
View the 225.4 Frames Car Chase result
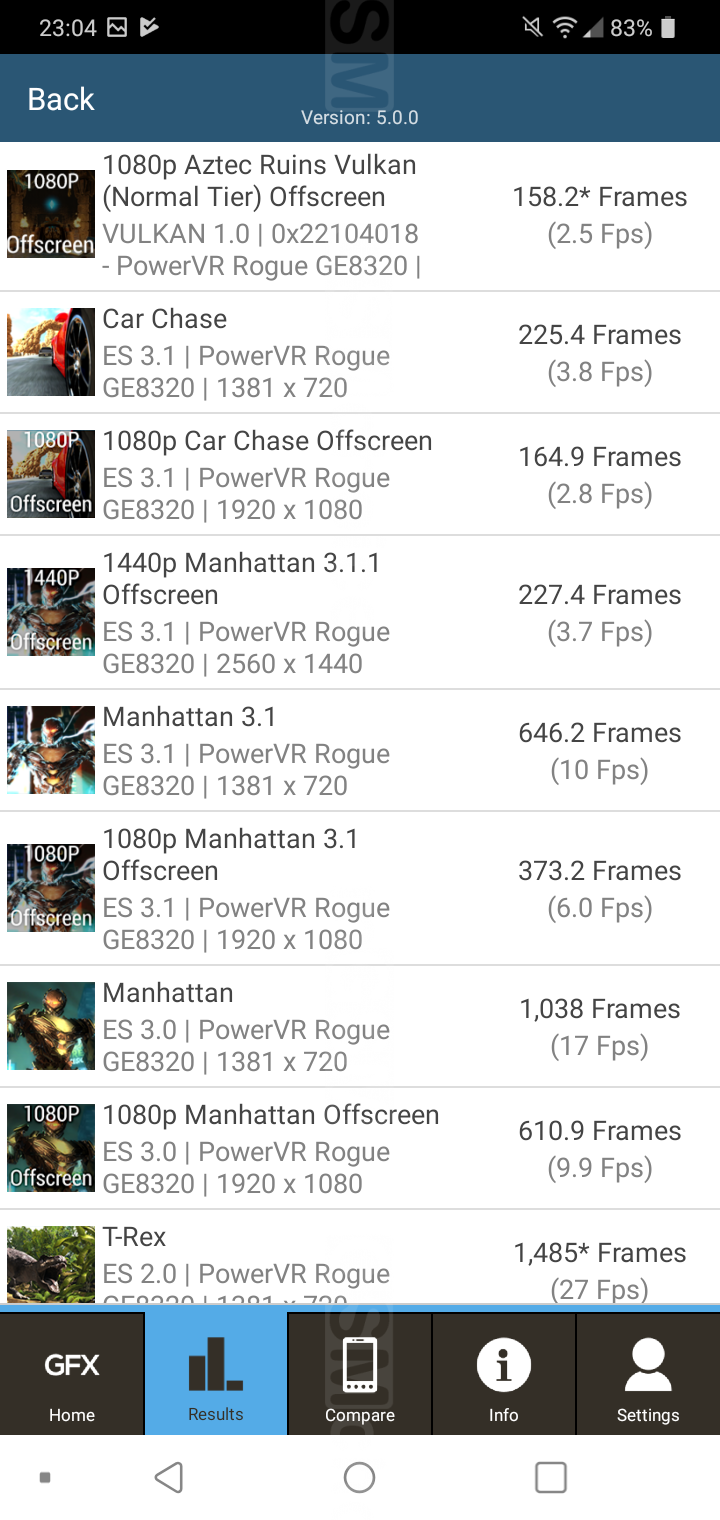[x=360, y=353]
